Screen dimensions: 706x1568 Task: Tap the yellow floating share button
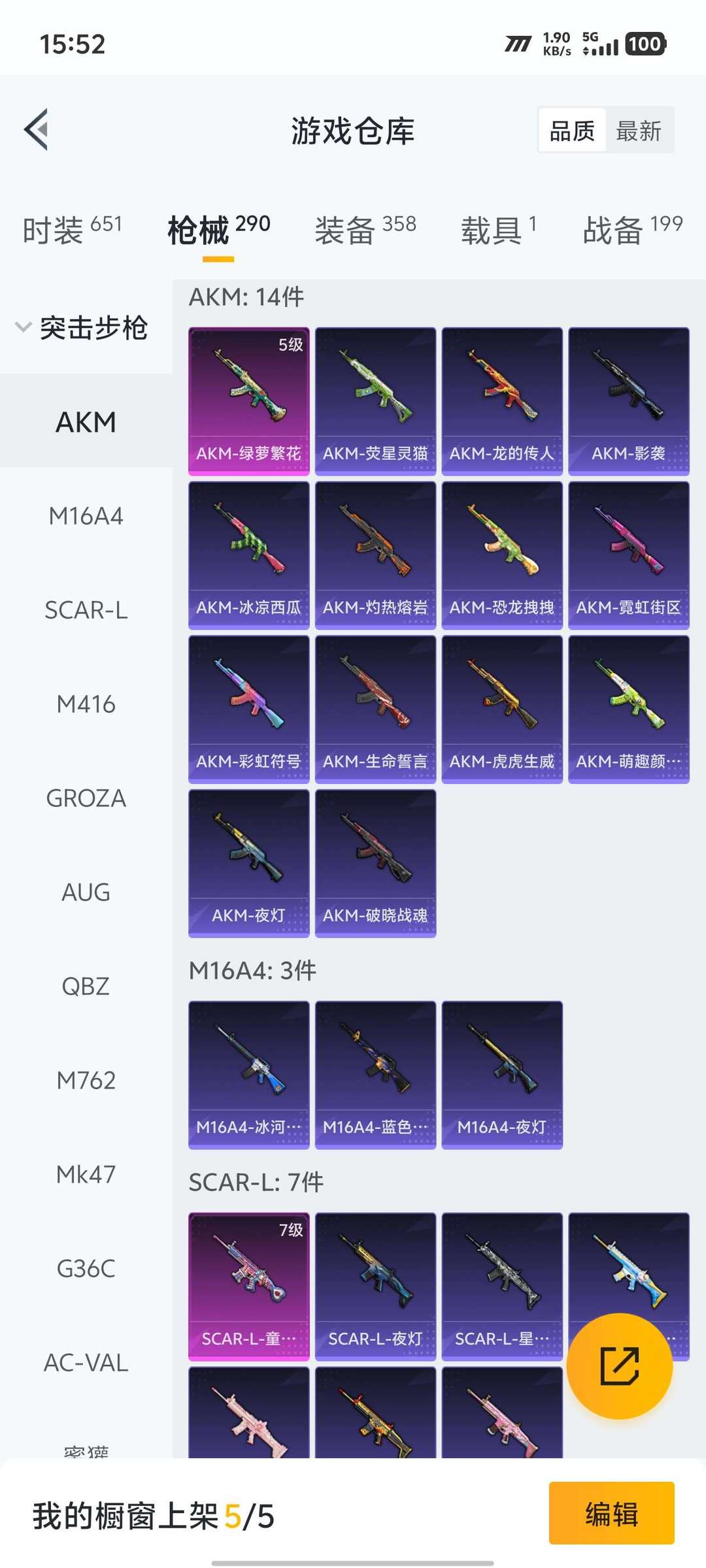point(620,1366)
